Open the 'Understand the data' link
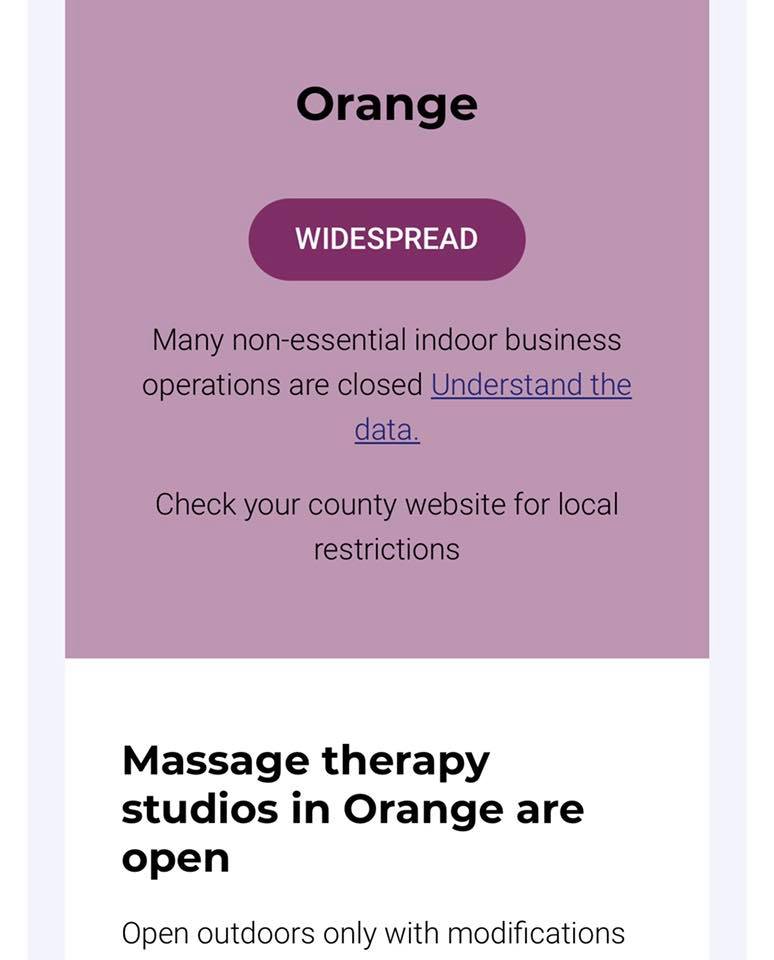This screenshot has height=960, width=774. point(530,385)
